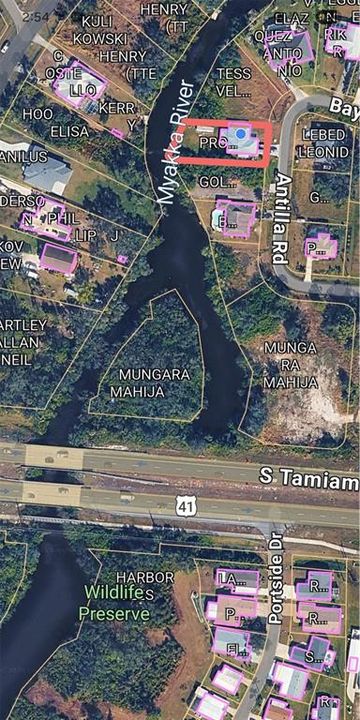This screenshot has width=360, height=720.
Task: Select the Hoo Elisa parcel
Action: [56, 123]
